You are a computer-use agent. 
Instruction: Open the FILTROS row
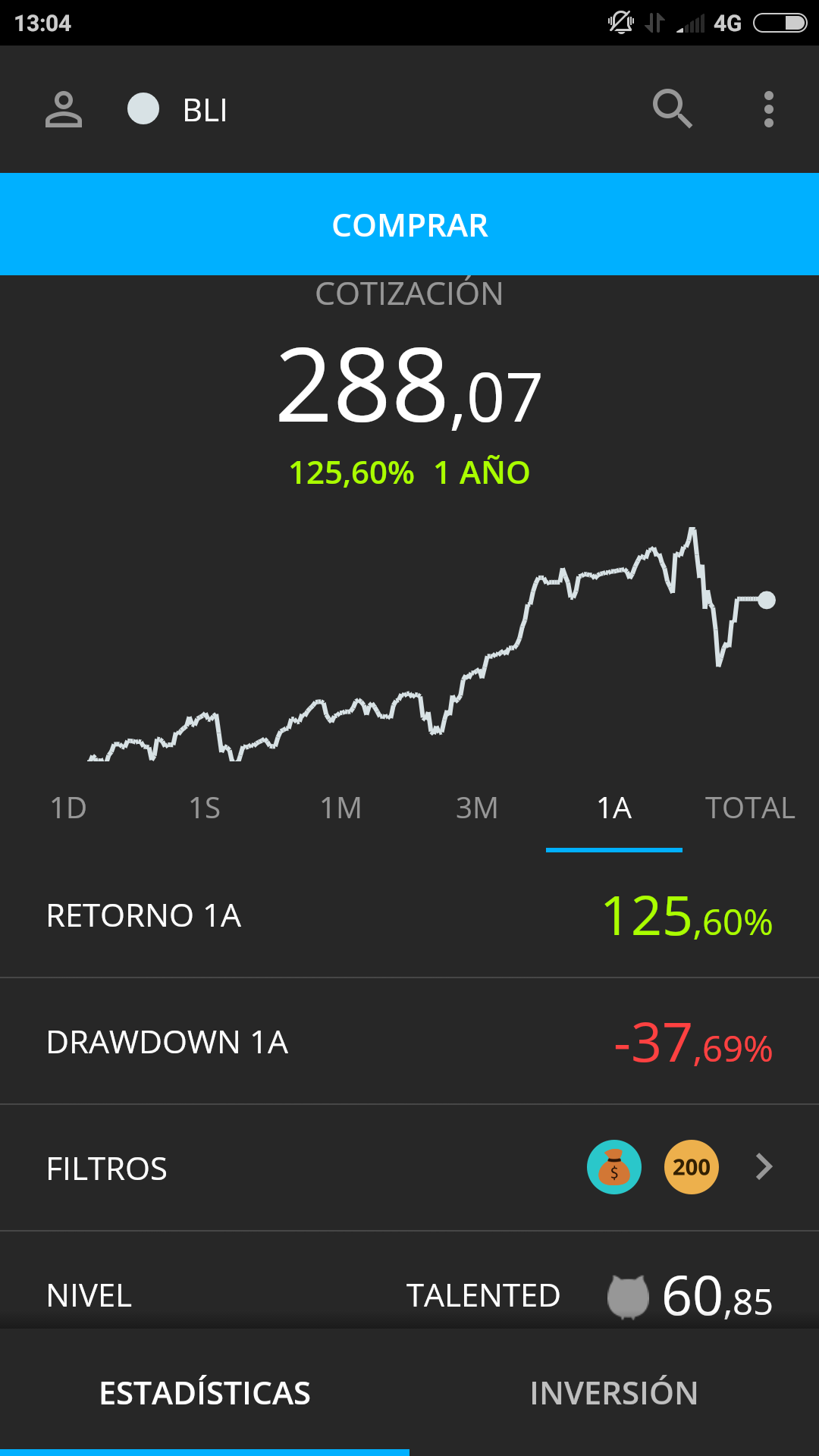(409, 1168)
